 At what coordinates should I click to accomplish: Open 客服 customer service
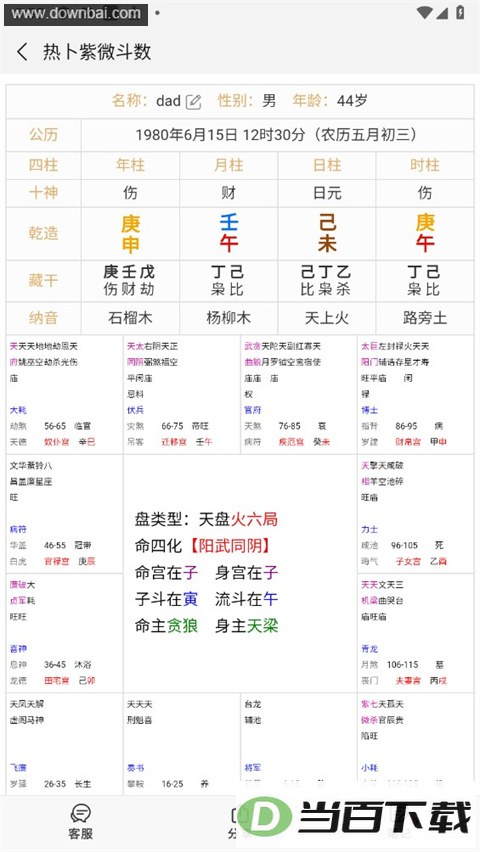[80, 822]
